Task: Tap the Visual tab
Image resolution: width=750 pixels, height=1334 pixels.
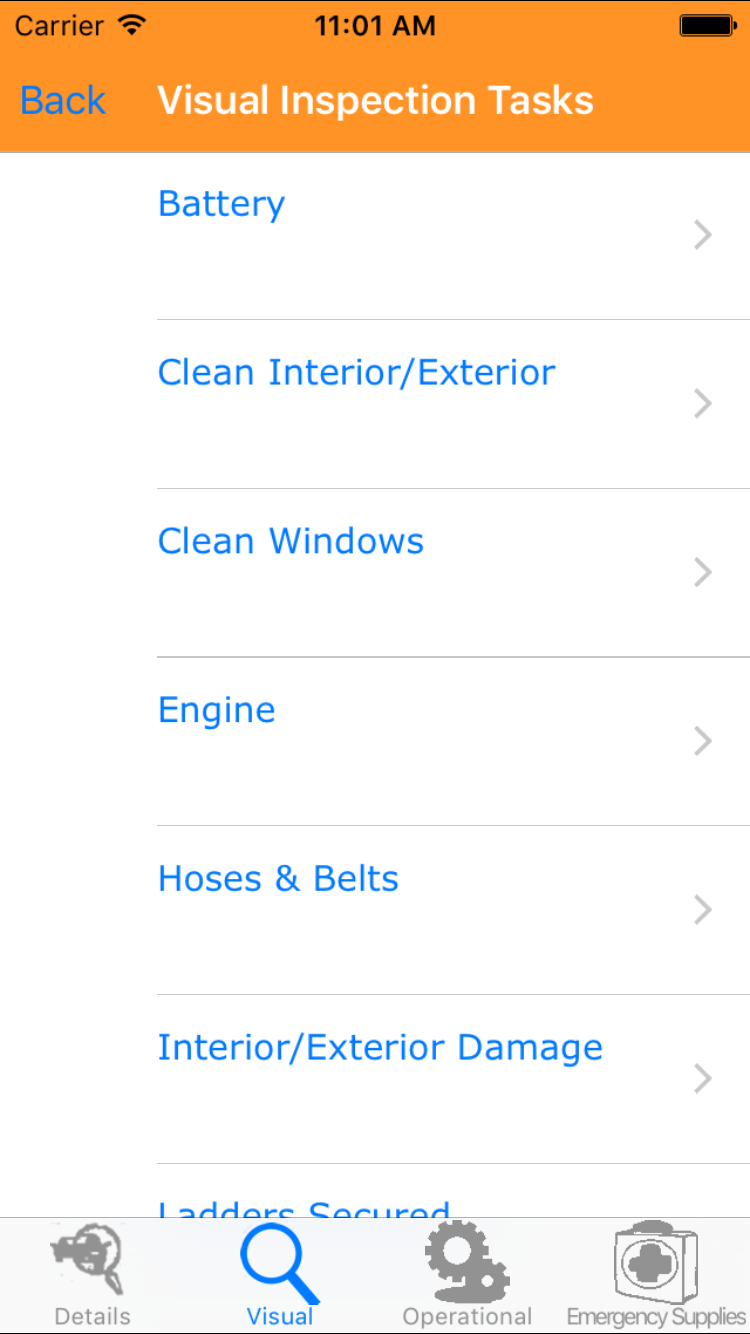Action: pos(280,1275)
